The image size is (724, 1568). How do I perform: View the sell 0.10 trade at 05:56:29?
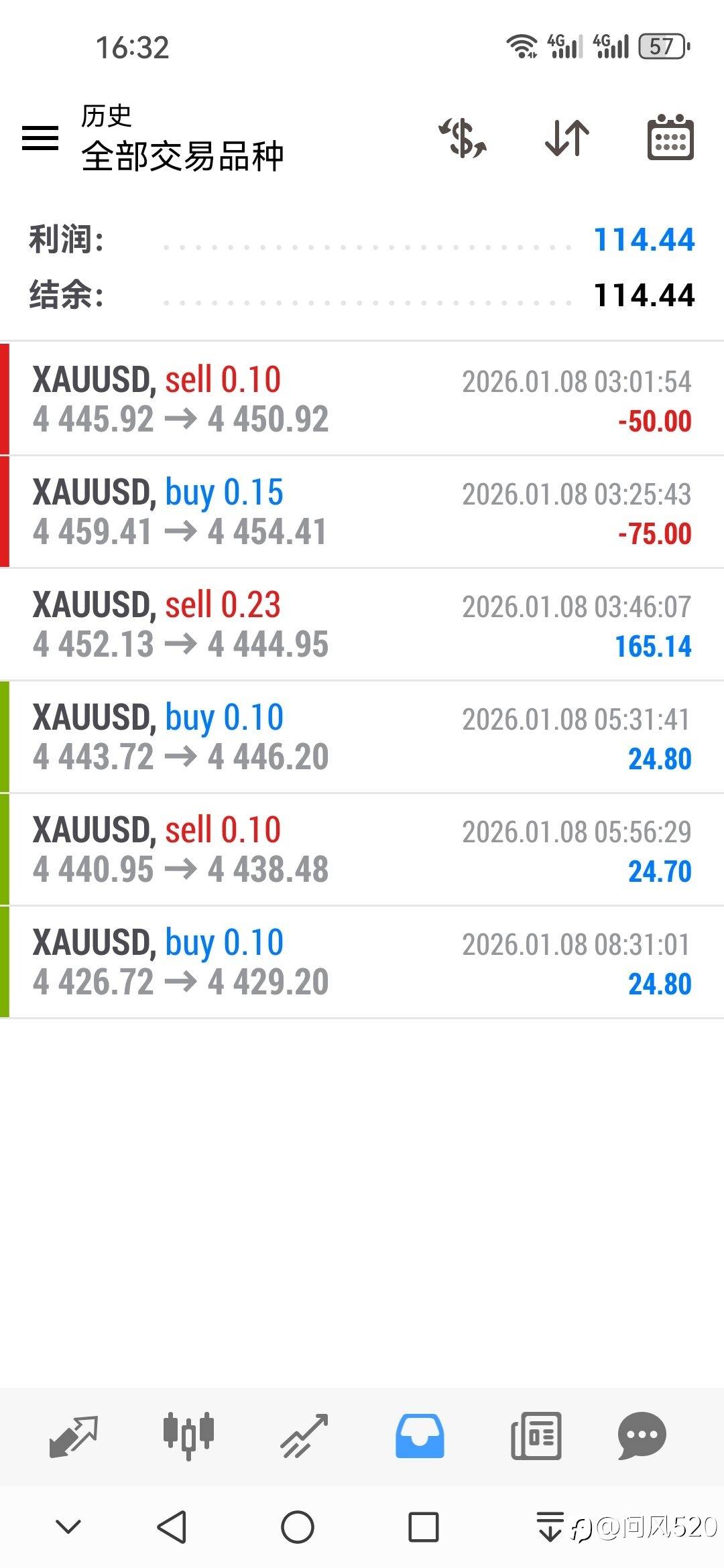[362, 850]
